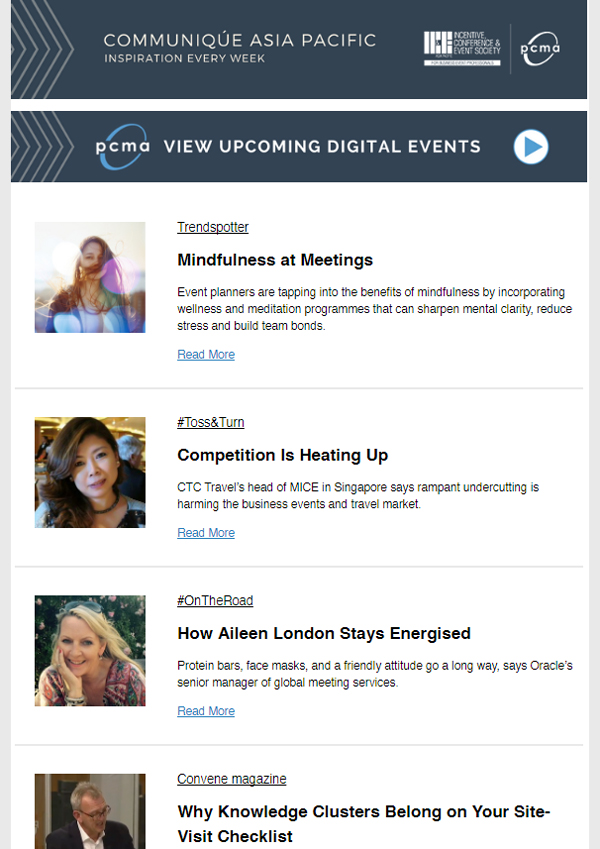Open the Mindfulness at Meetings photo
600x849 pixels.
[x=90, y=277]
